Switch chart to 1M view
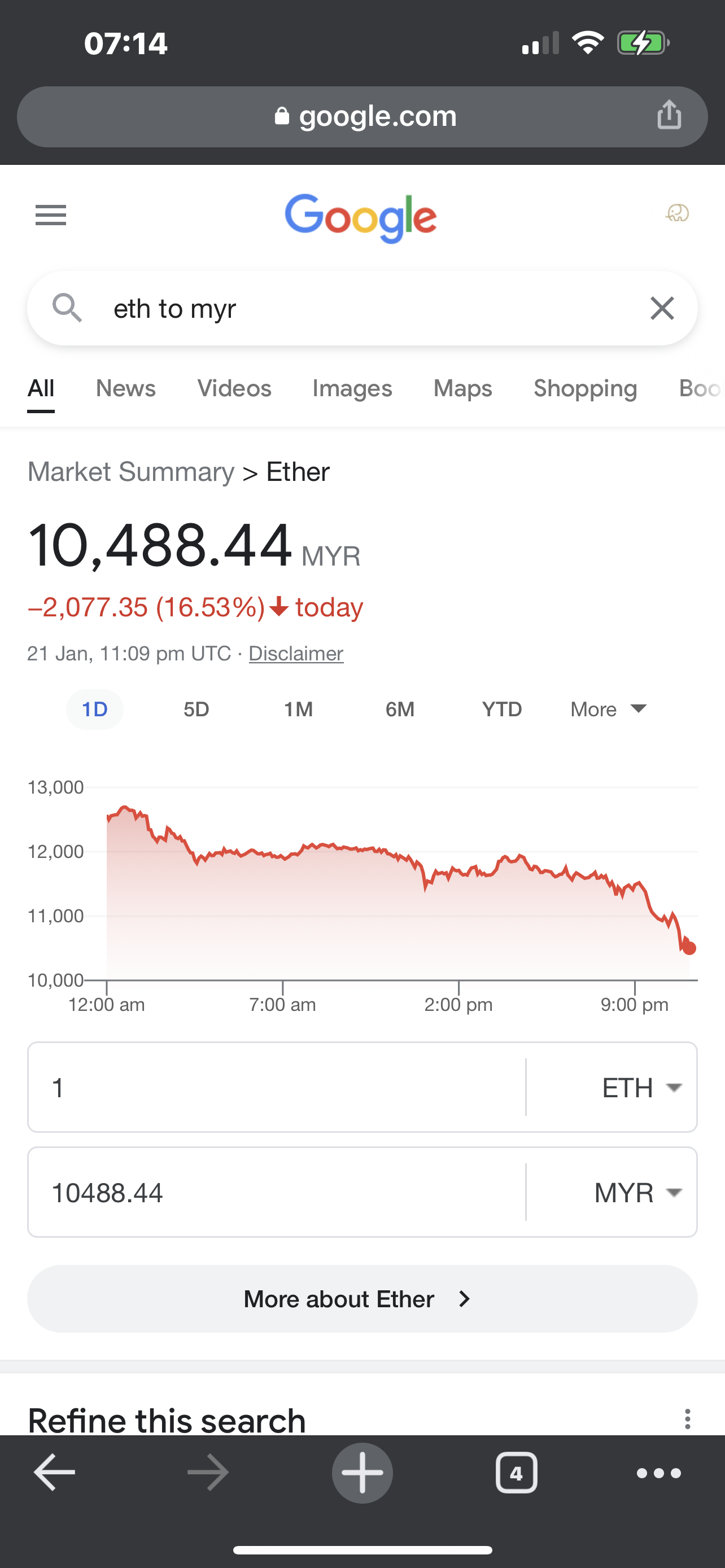This screenshot has height=1568, width=725. click(x=298, y=709)
